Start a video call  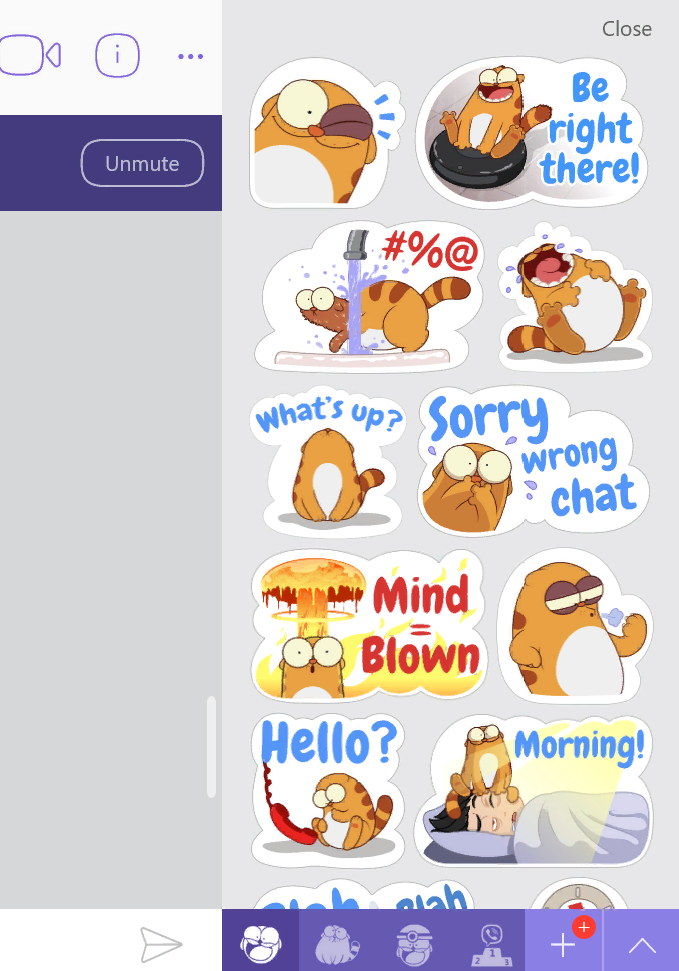click(32, 55)
